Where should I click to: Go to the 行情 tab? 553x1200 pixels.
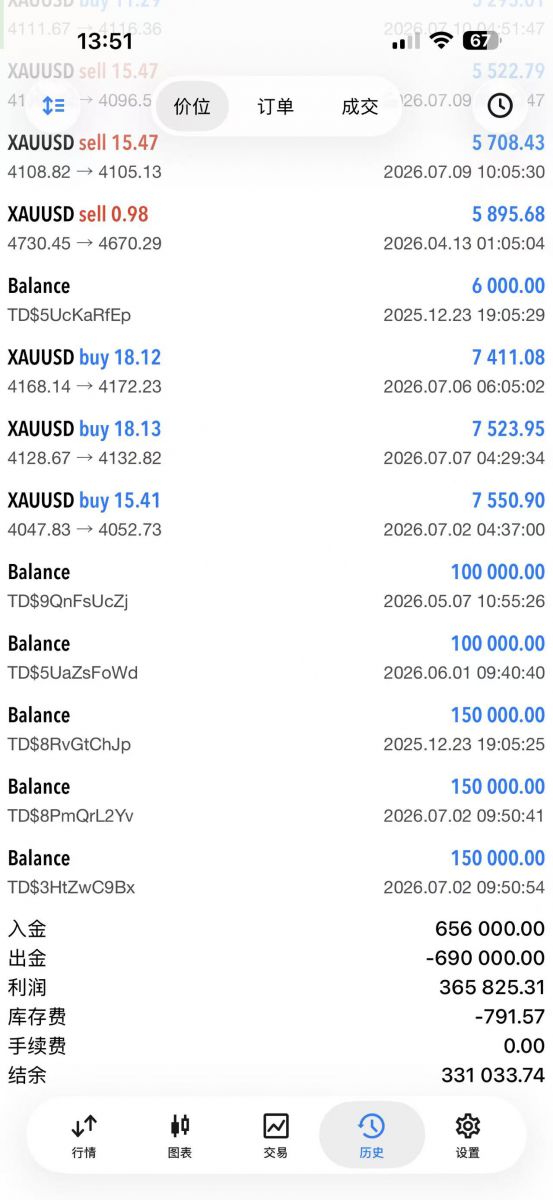[84, 1136]
